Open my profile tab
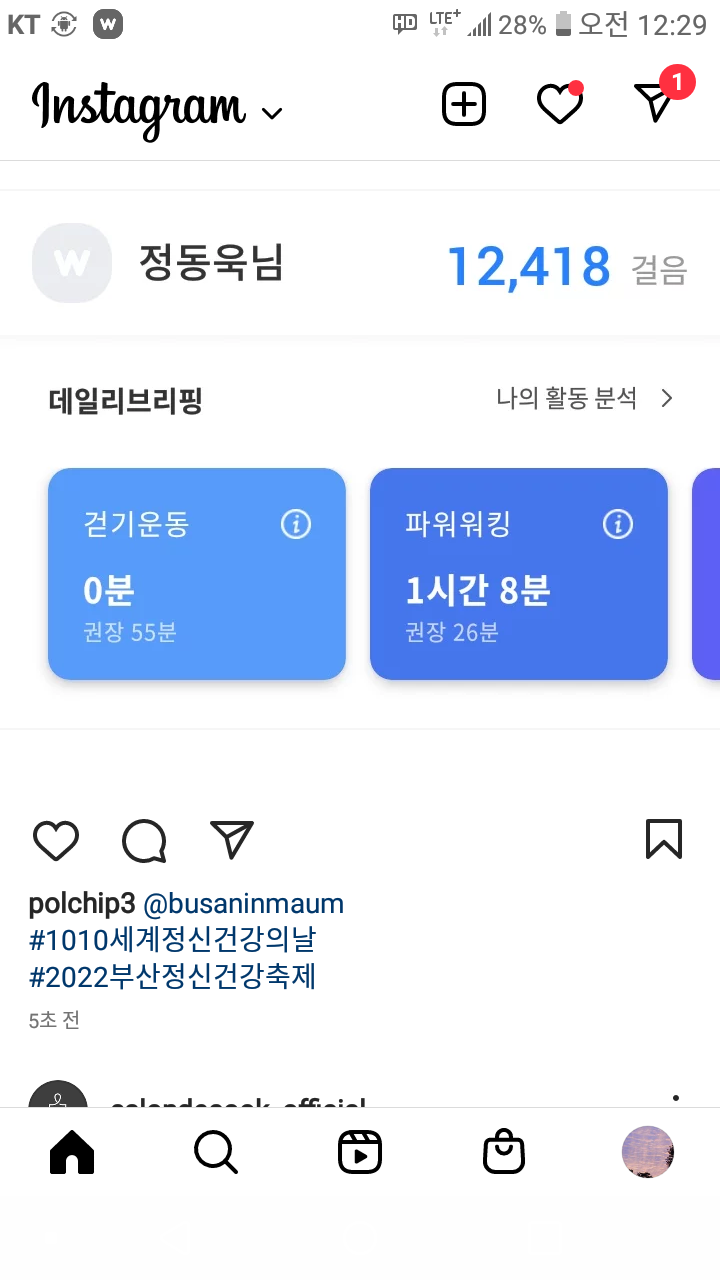The height and width of the screenshot is (1280, 720). 648,1152
